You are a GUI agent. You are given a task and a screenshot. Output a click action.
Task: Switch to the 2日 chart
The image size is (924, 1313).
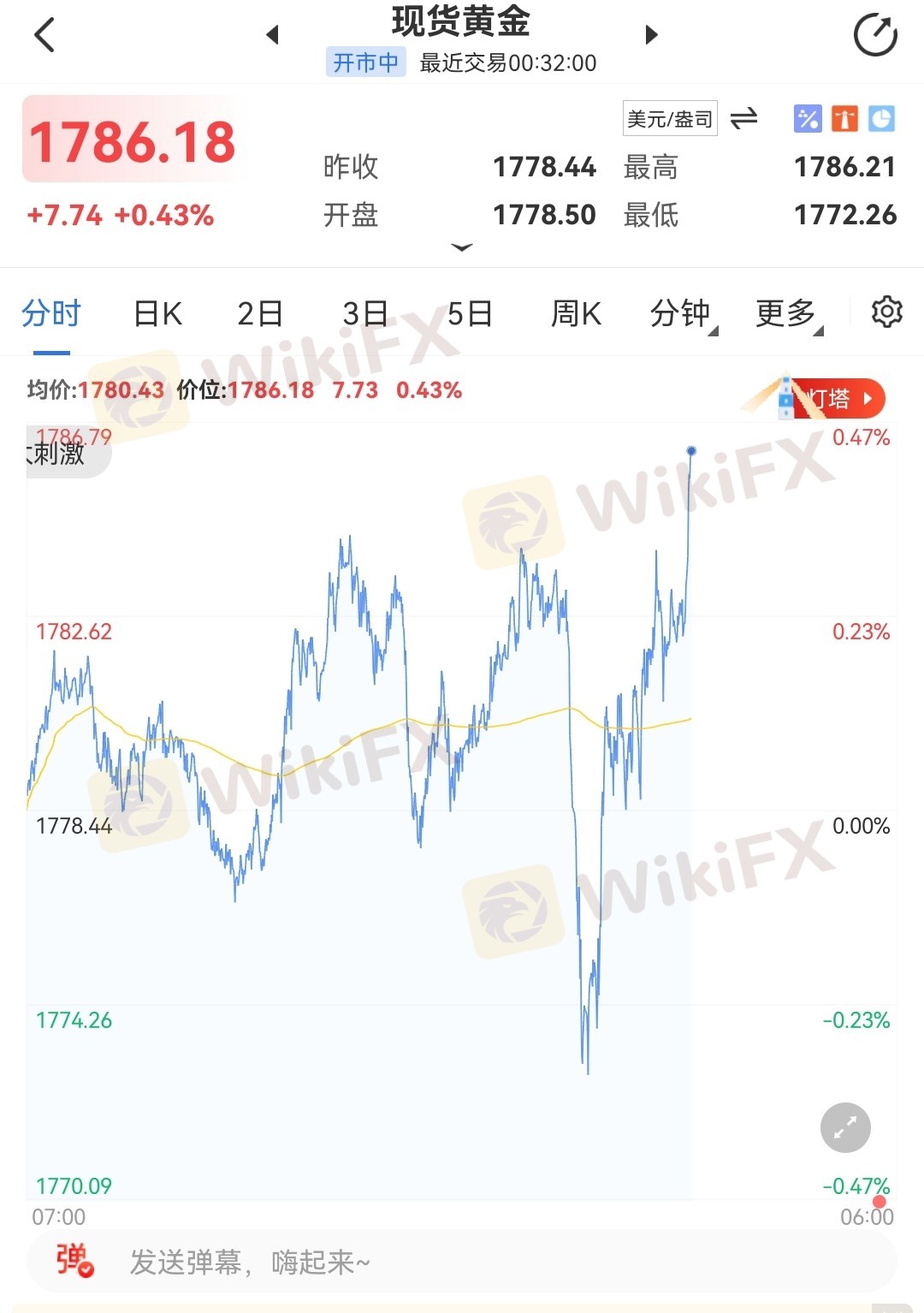point(260,314)
